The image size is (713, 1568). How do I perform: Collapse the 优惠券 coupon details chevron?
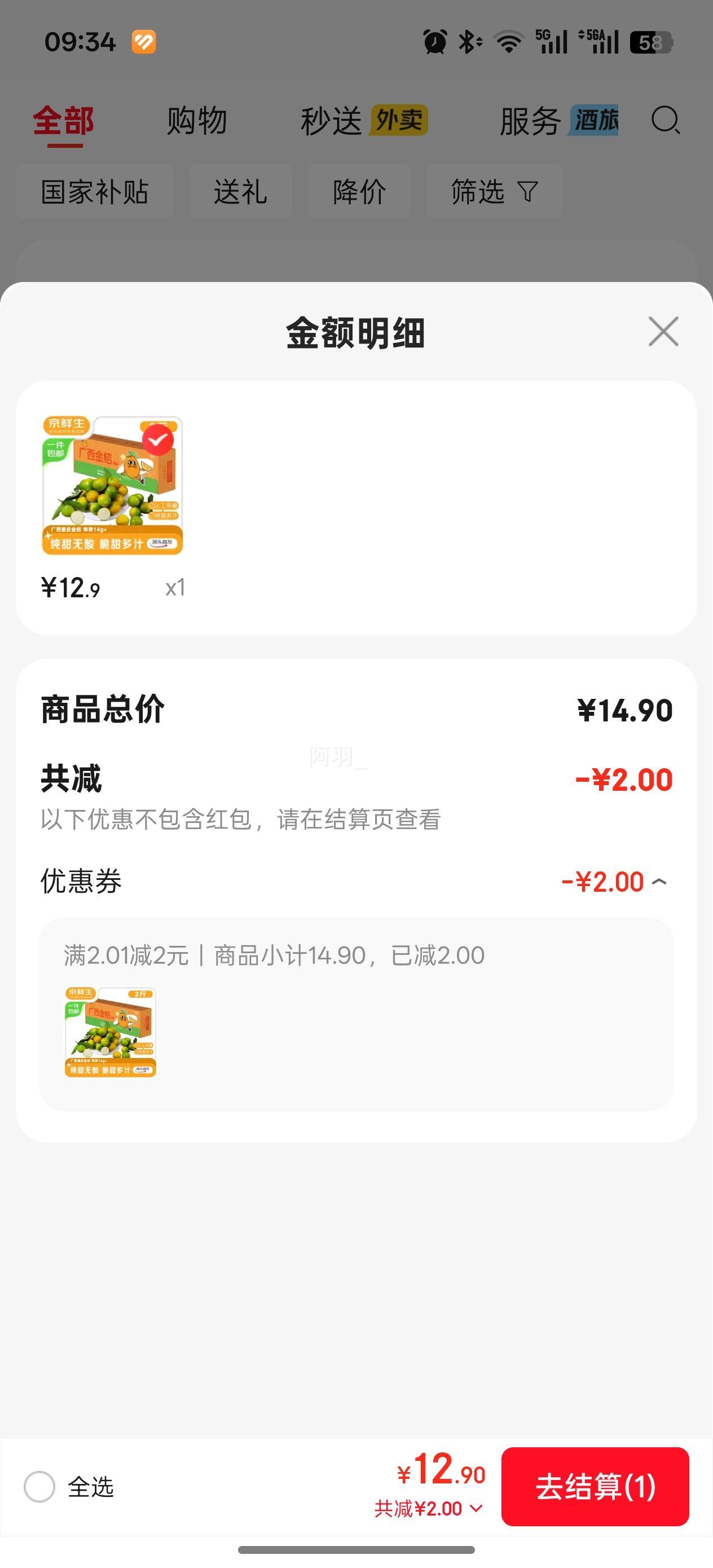tap(661, 882)
